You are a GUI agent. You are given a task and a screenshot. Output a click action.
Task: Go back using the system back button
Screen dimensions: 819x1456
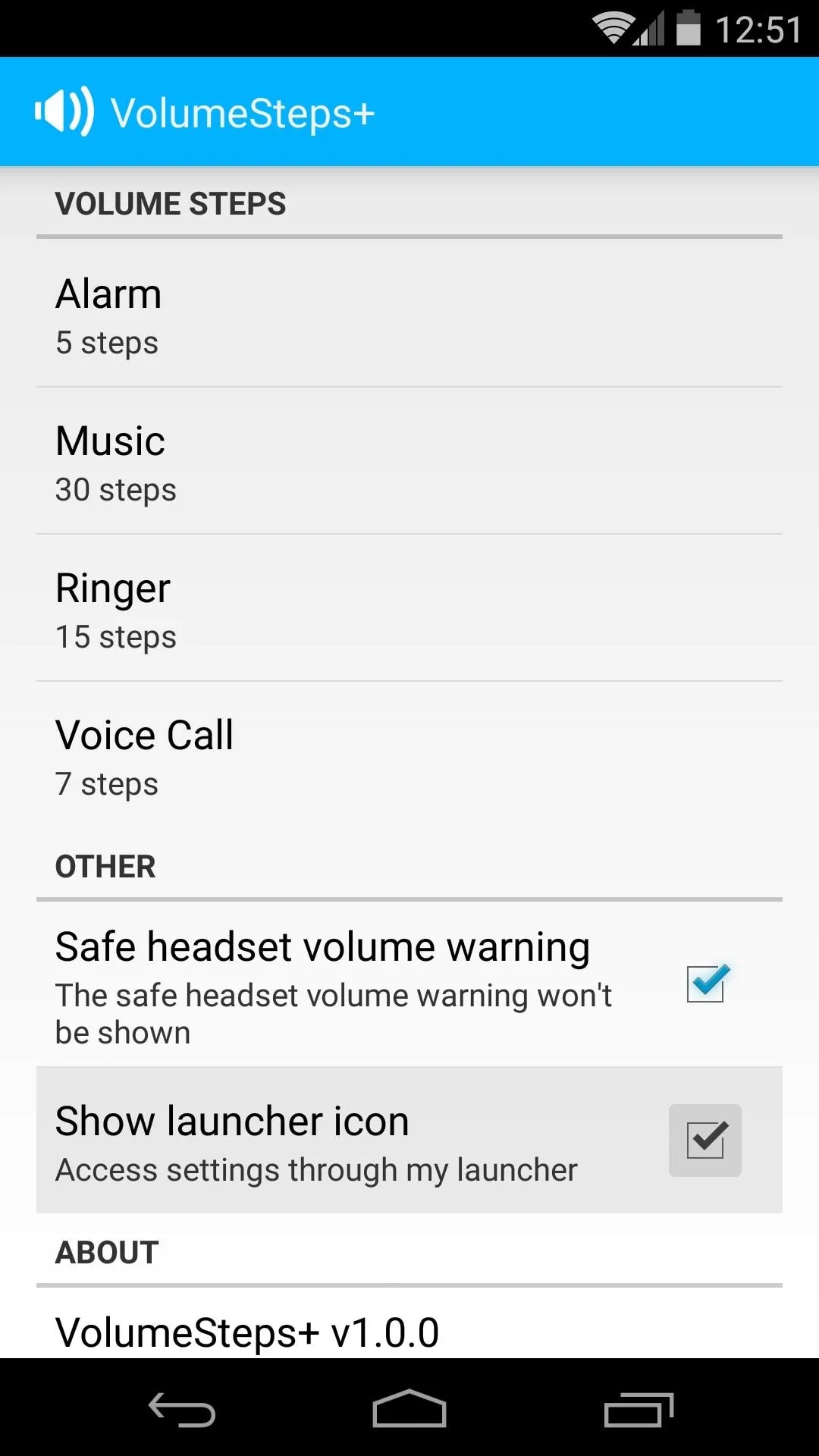[182, 1410]
